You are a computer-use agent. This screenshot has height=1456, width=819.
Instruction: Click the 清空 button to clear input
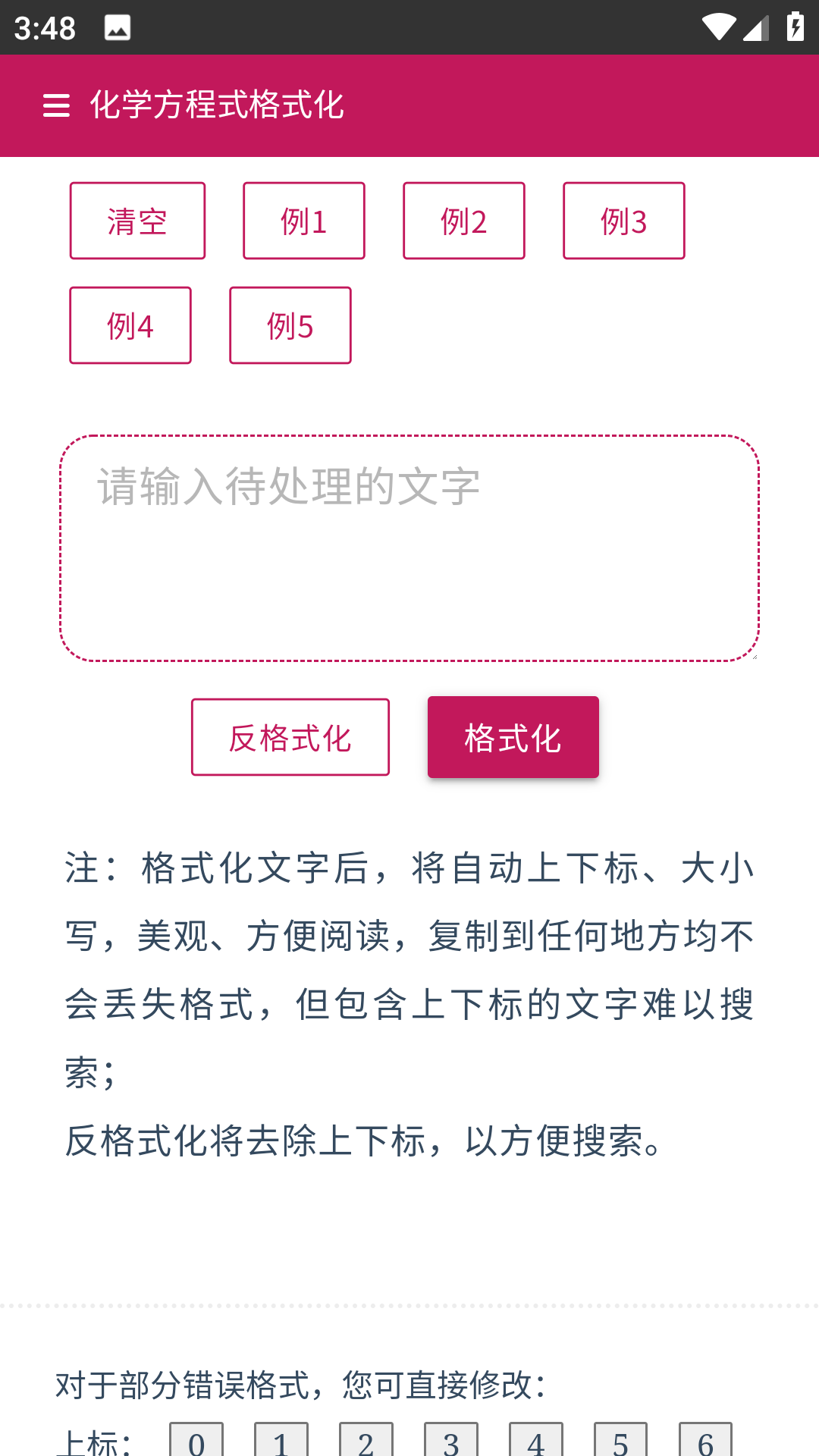click(x=137, y=220)
